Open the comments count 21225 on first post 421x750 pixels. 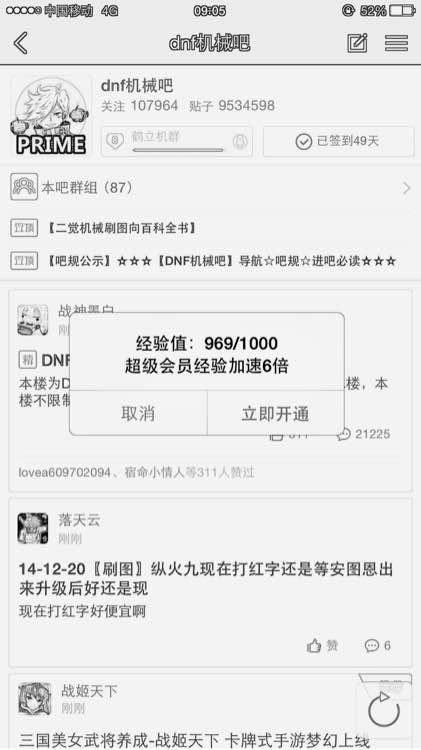[364, 434]
